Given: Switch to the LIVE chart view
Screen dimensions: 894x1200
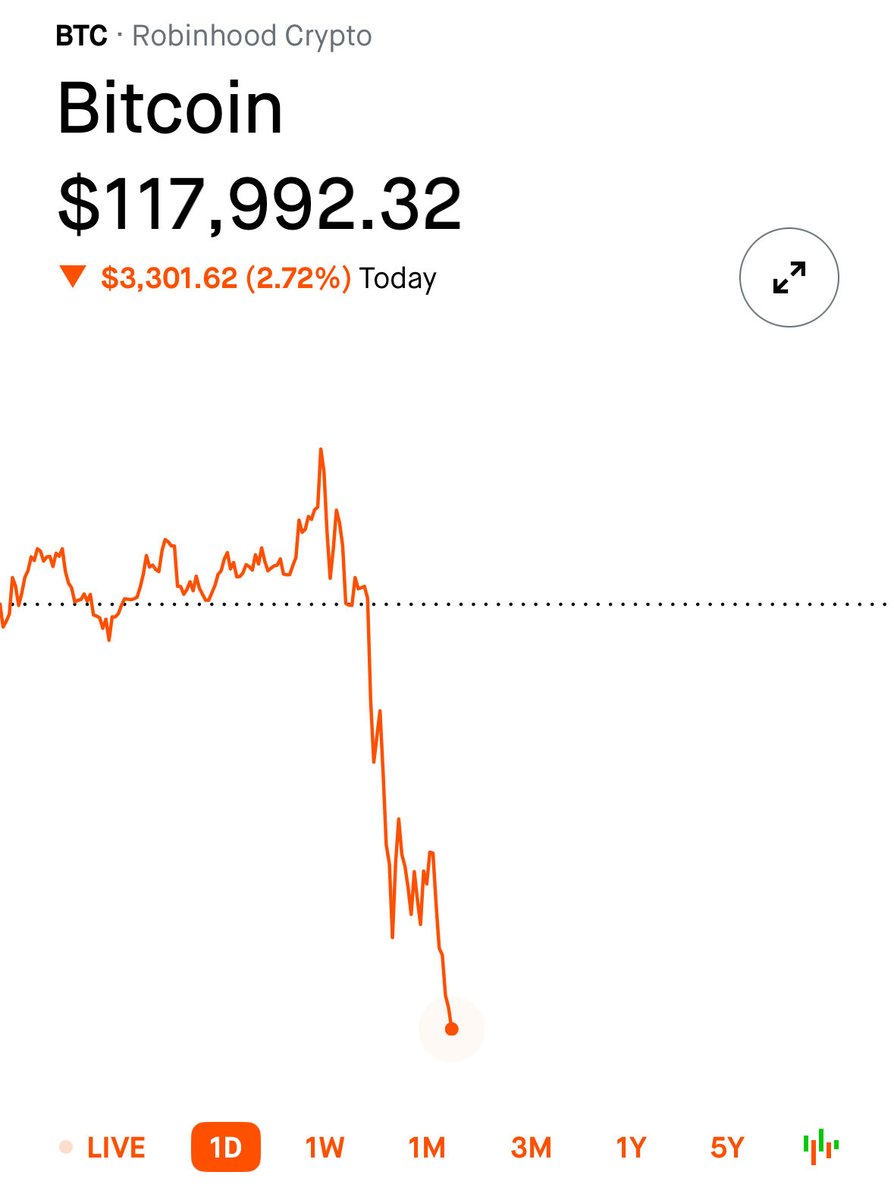Looking at the screenshot, I should pos(103,1147).
